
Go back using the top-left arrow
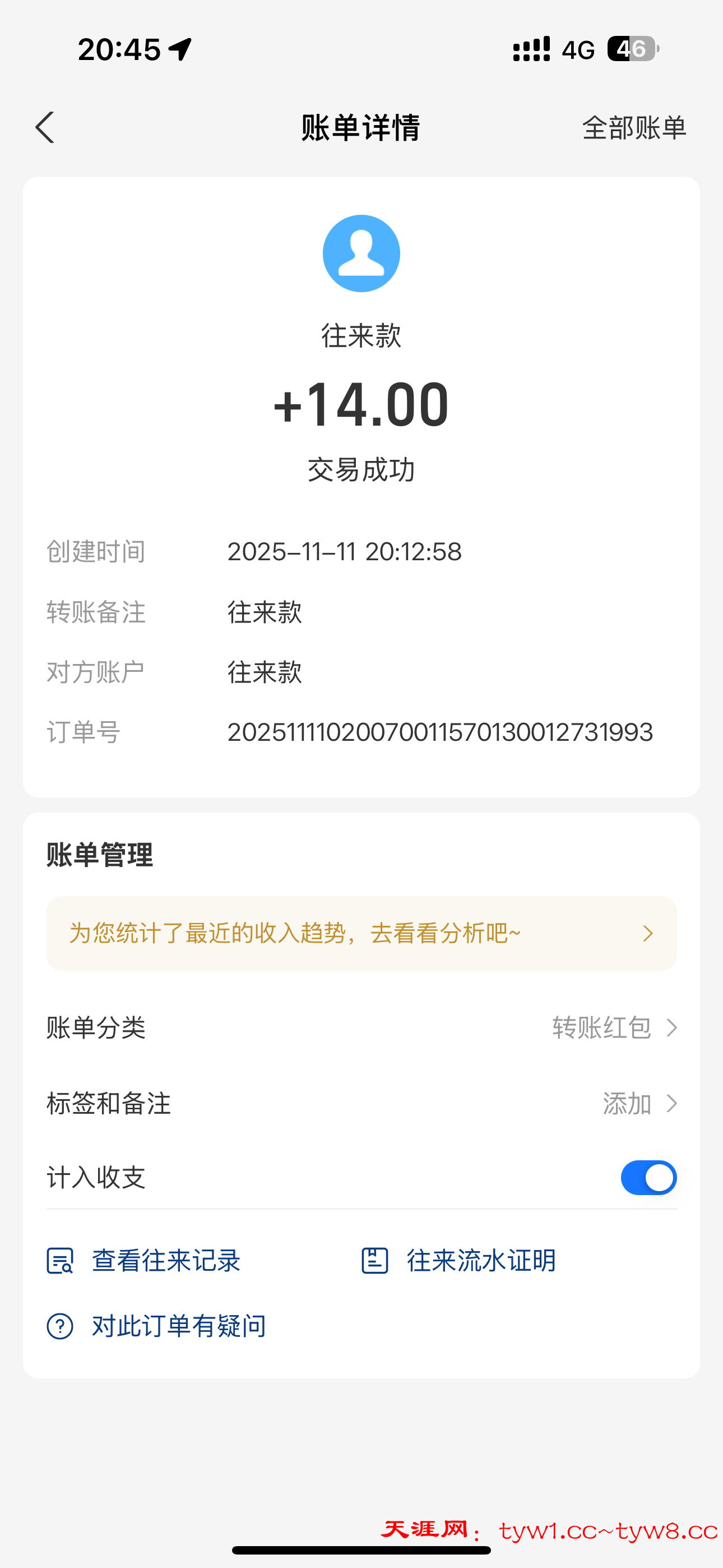[45, 128]
